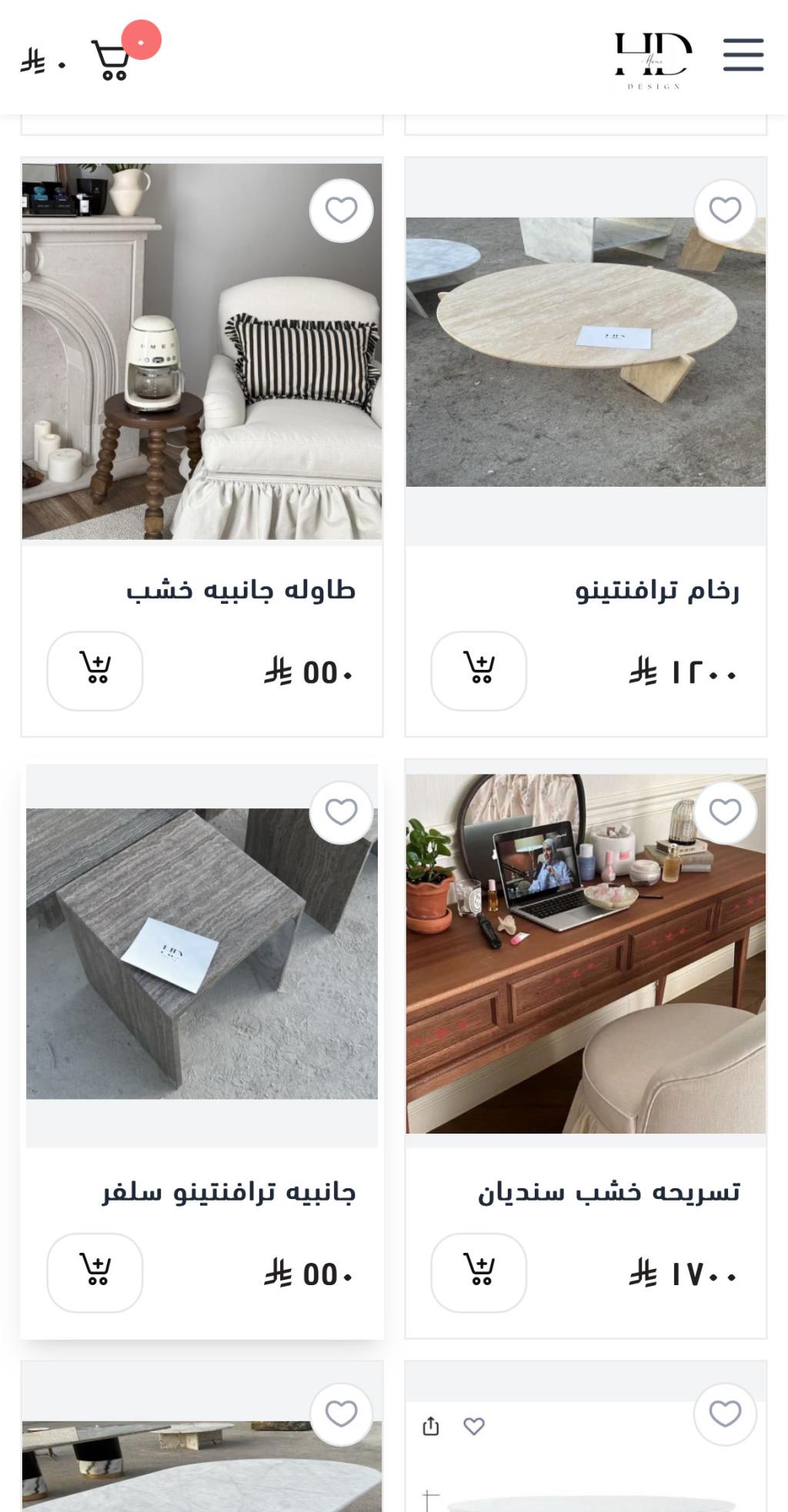Go to the HD Design home logo
The width and height of the screenshot is (788, 1512).
coord(653,58)
